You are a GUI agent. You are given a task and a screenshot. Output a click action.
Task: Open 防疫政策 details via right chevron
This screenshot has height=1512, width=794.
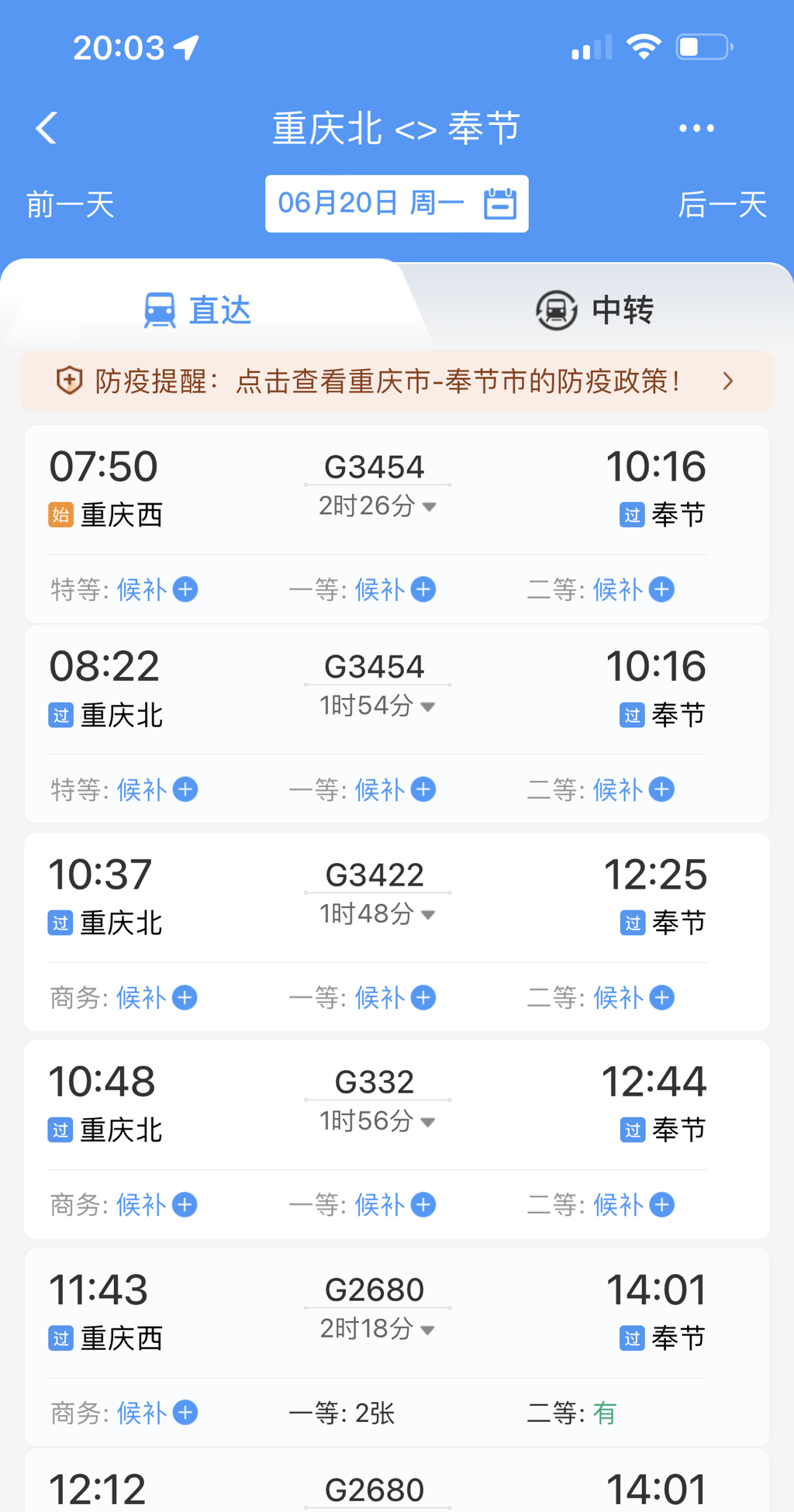point(727,381)
